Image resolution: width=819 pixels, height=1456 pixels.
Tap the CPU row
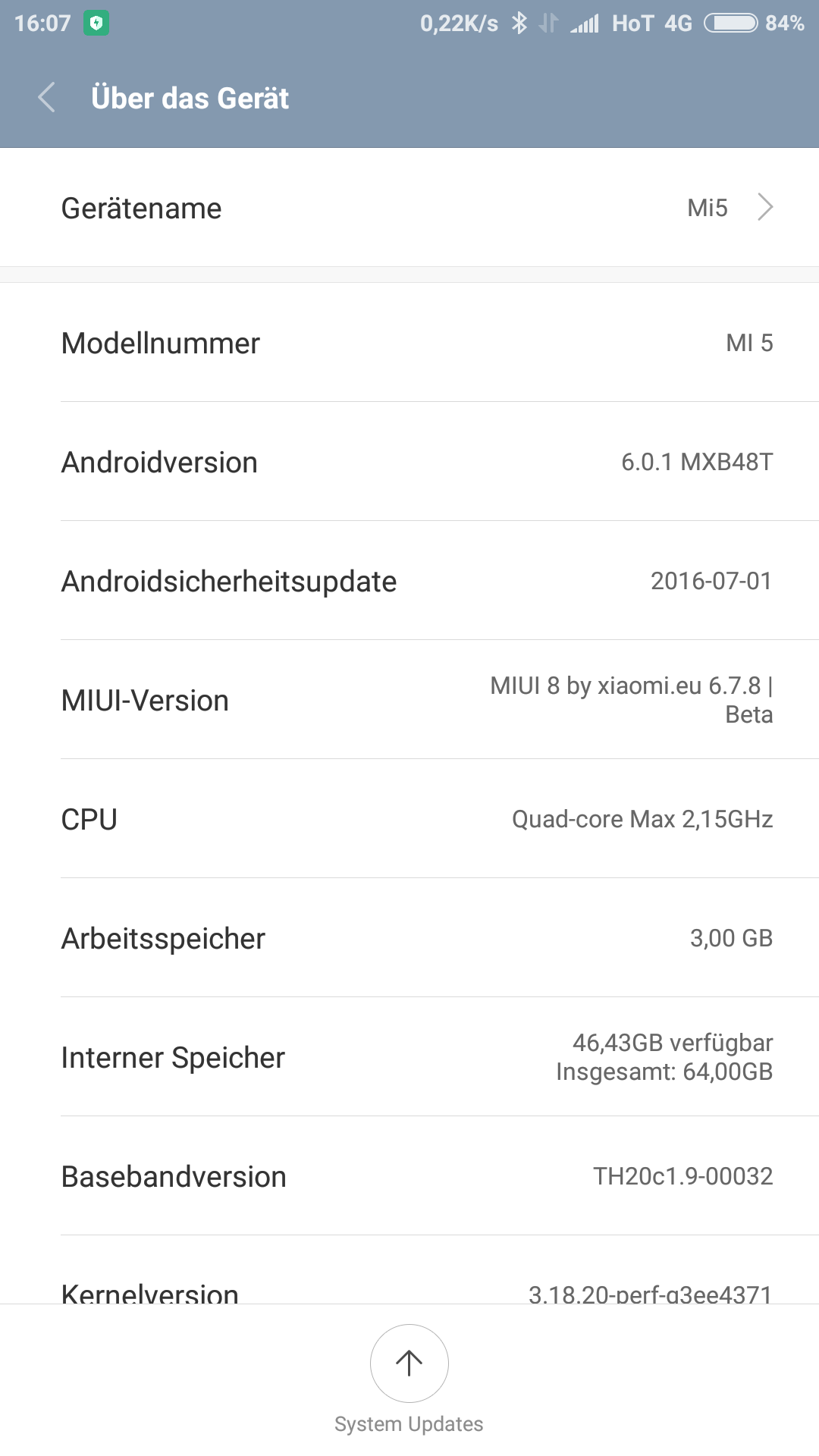pyautogui.click(x=409, y=819)
